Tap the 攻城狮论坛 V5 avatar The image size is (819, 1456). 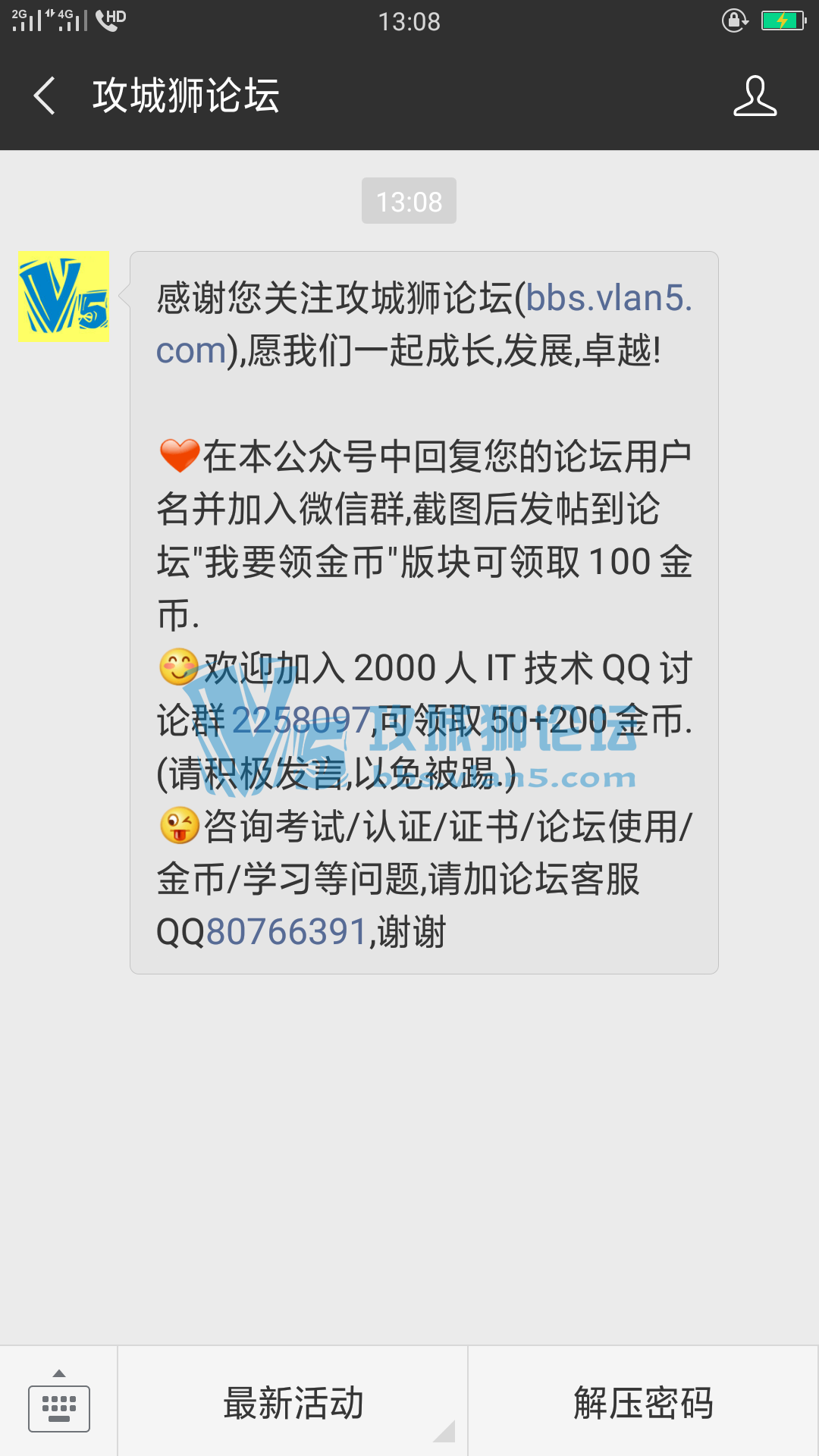pyautogui.click(x=64, y=297)
